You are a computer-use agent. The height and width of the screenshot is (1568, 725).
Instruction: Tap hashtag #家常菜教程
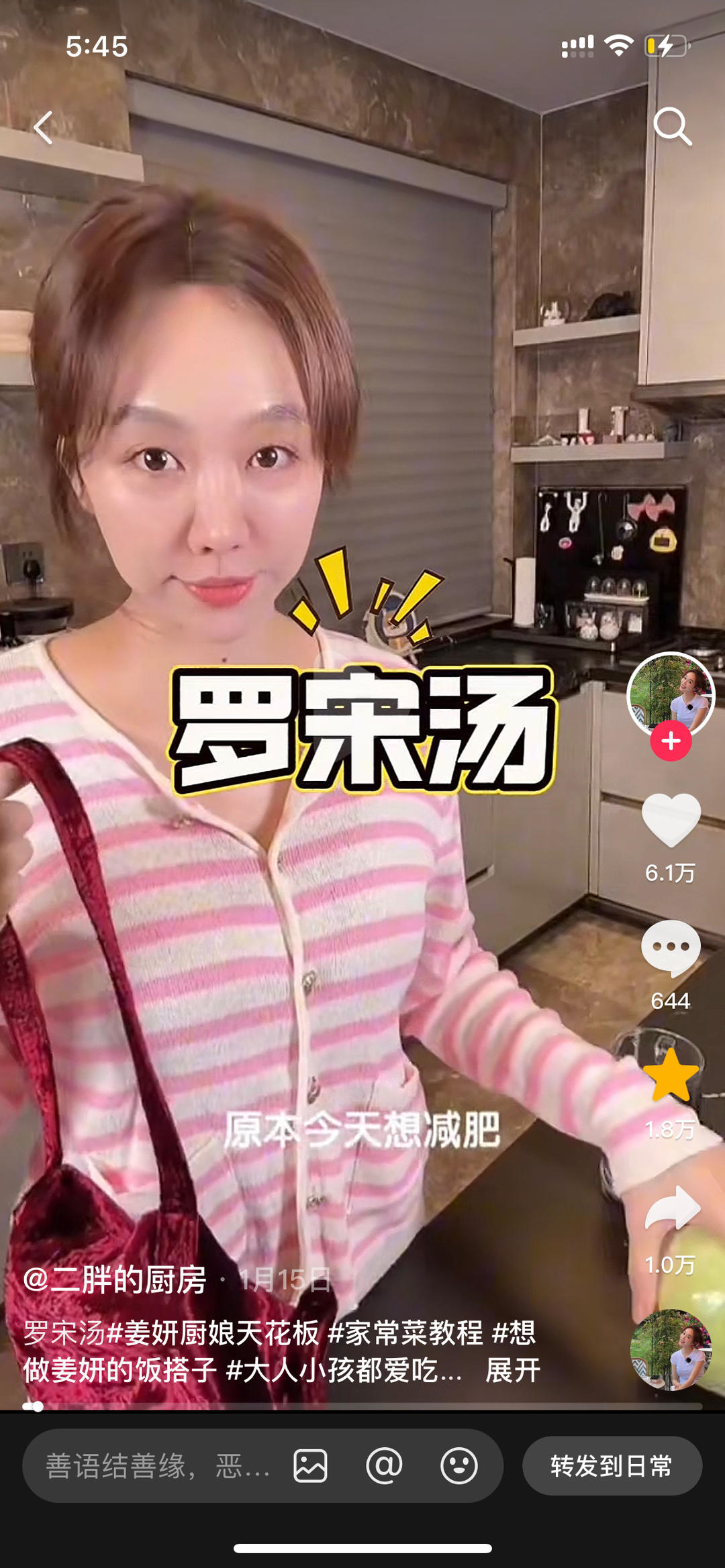pyautogui.click(x=405, y=1332)
